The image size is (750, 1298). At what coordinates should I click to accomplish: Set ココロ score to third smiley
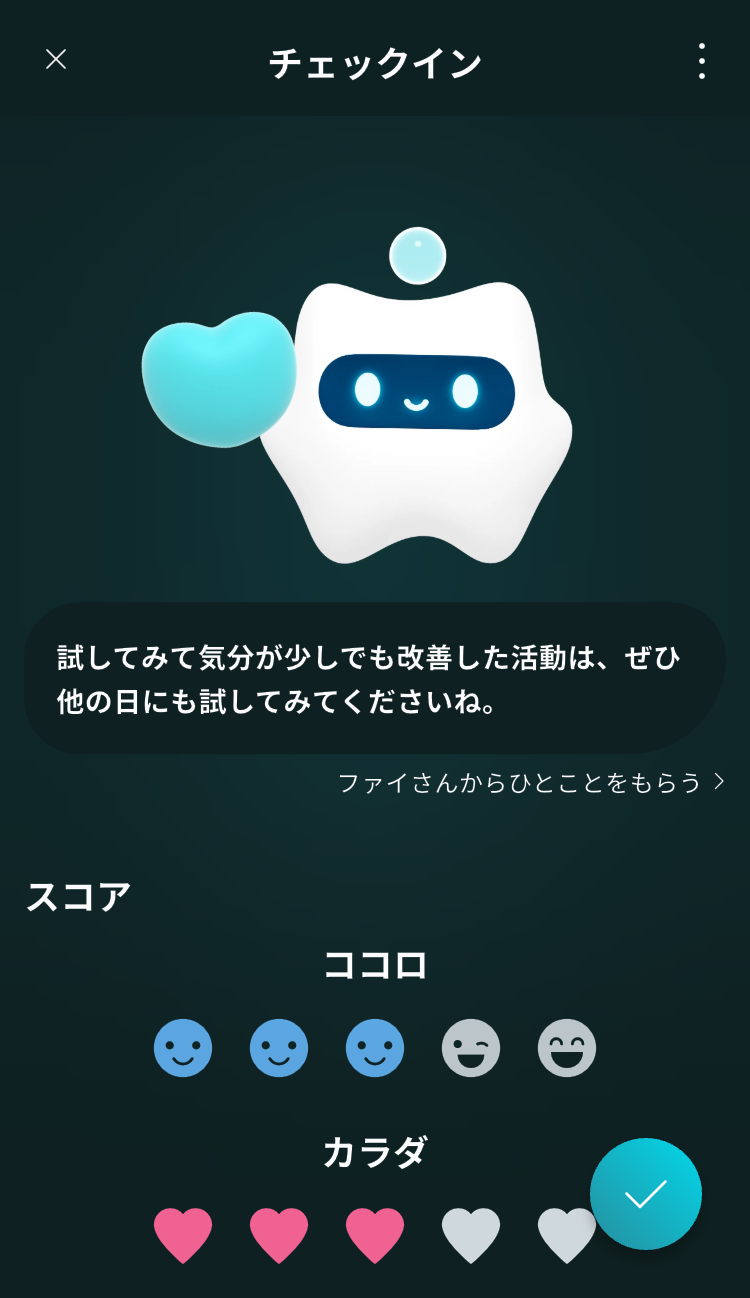[375, 1048]
